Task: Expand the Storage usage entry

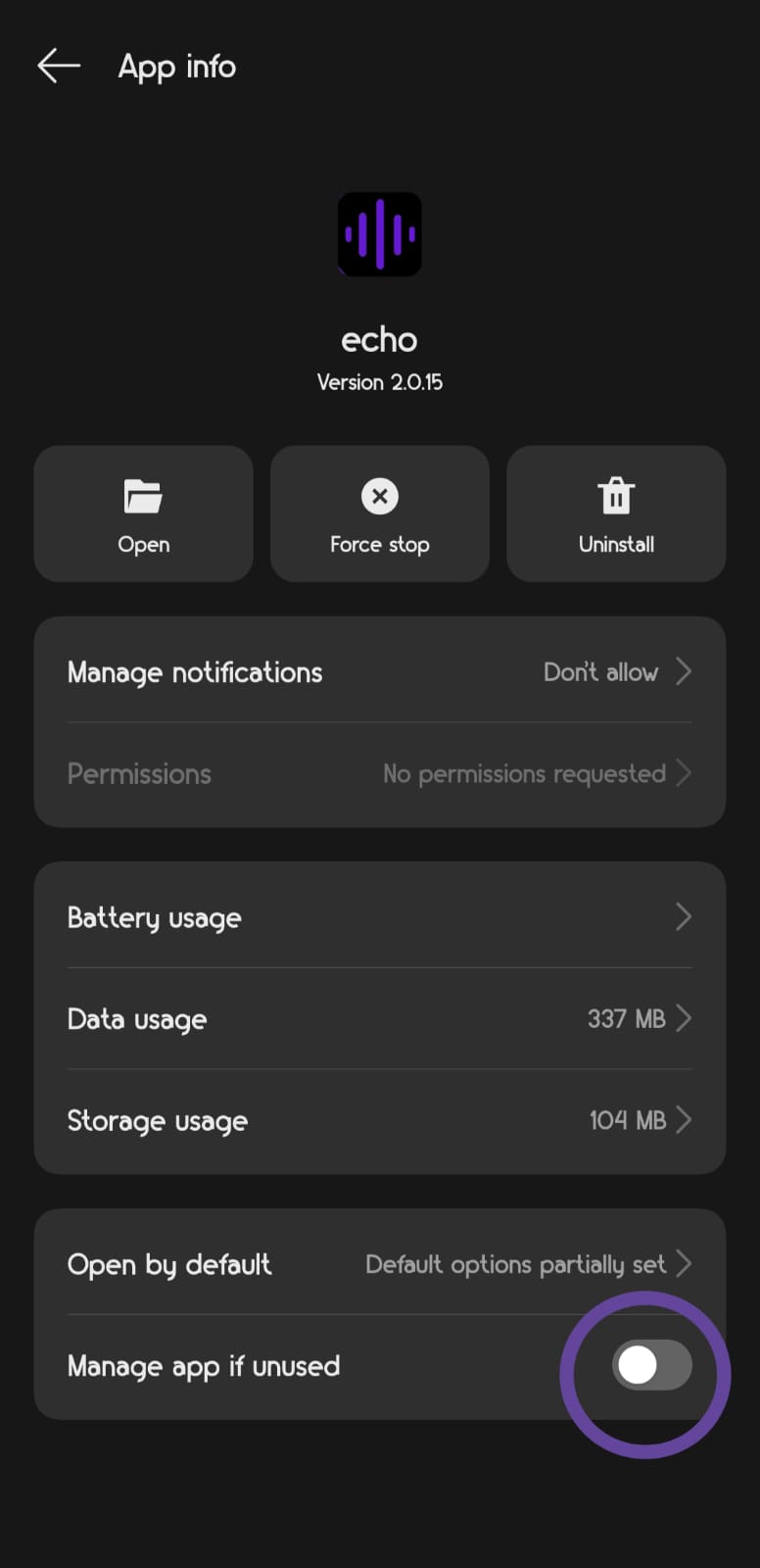Action: point(684,1120)
